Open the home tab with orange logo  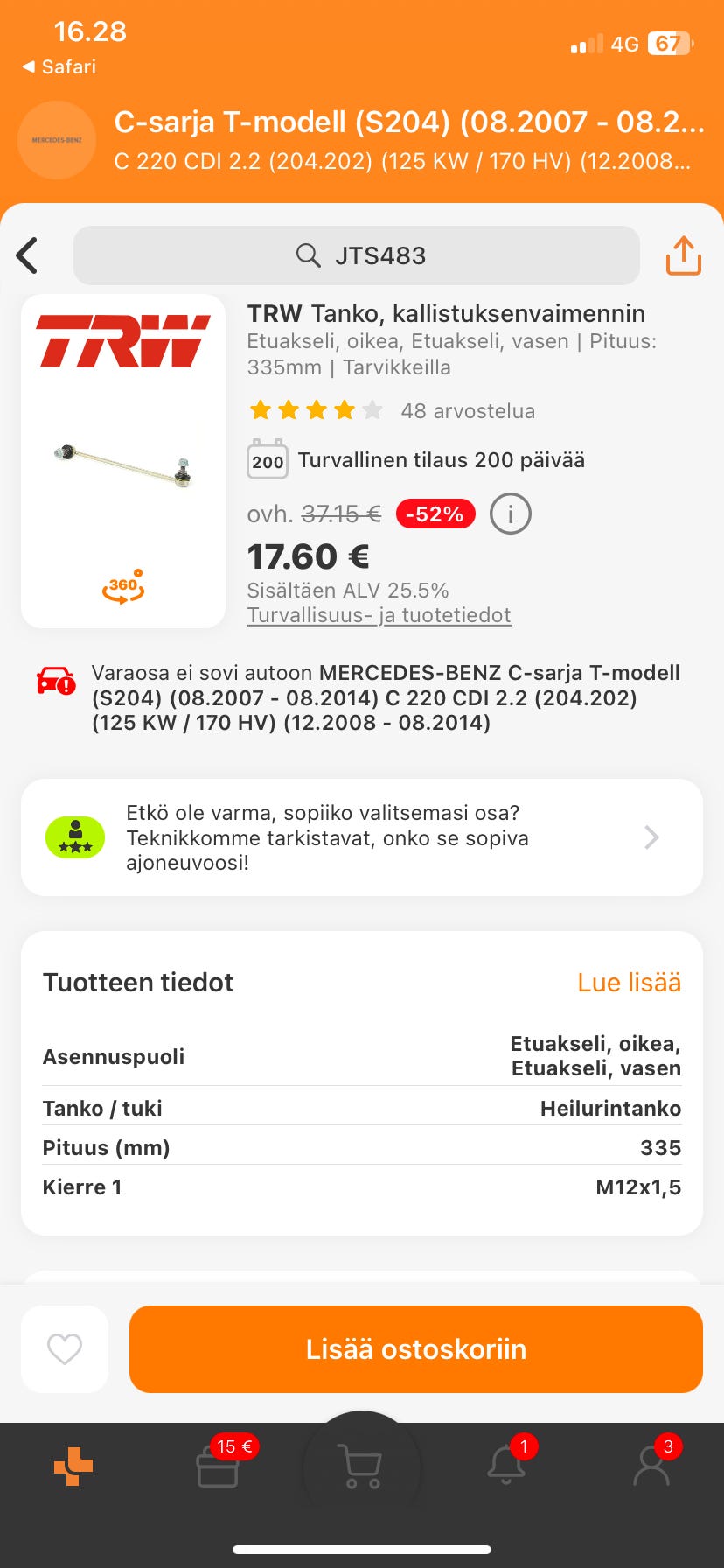[x=73, y=1466]
